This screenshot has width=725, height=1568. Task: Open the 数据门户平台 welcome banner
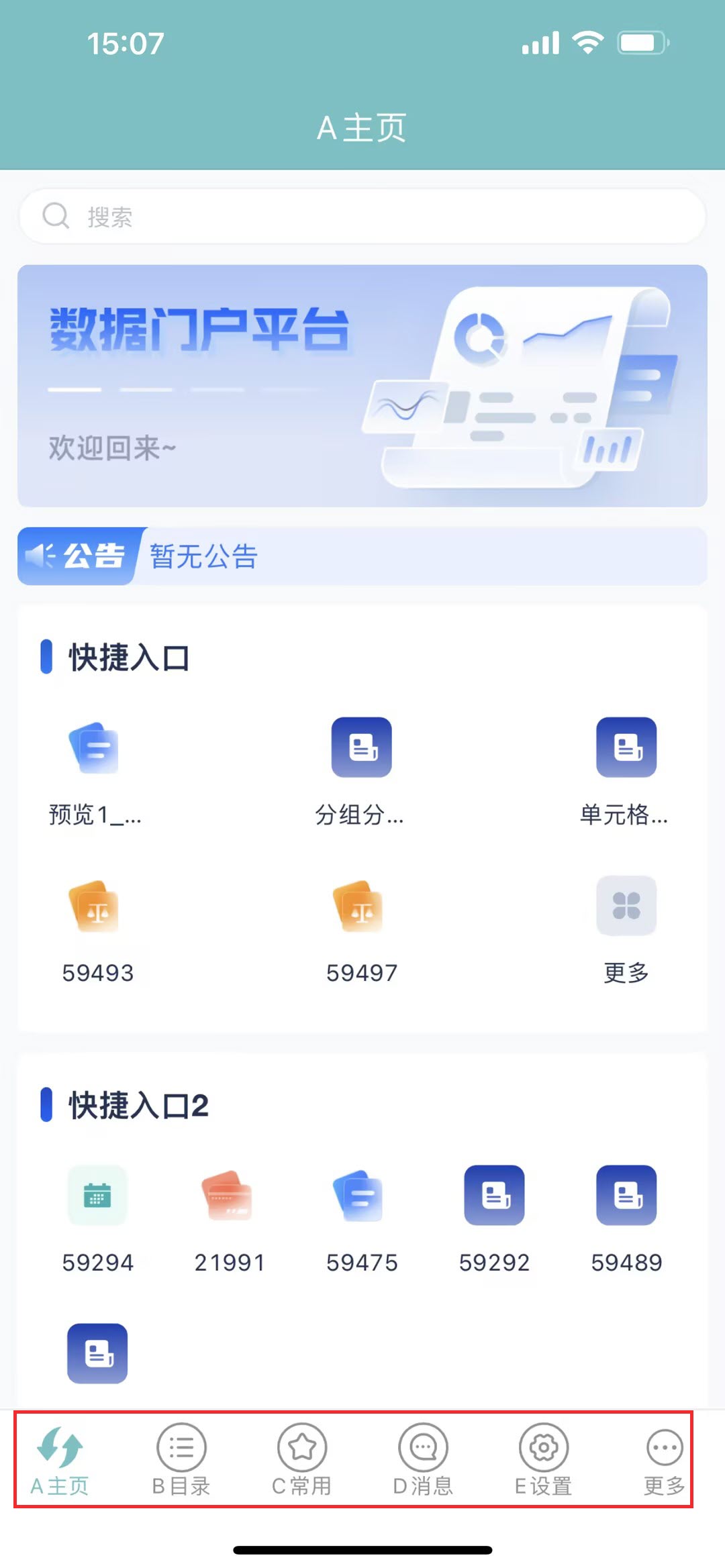tap(362, 386)
